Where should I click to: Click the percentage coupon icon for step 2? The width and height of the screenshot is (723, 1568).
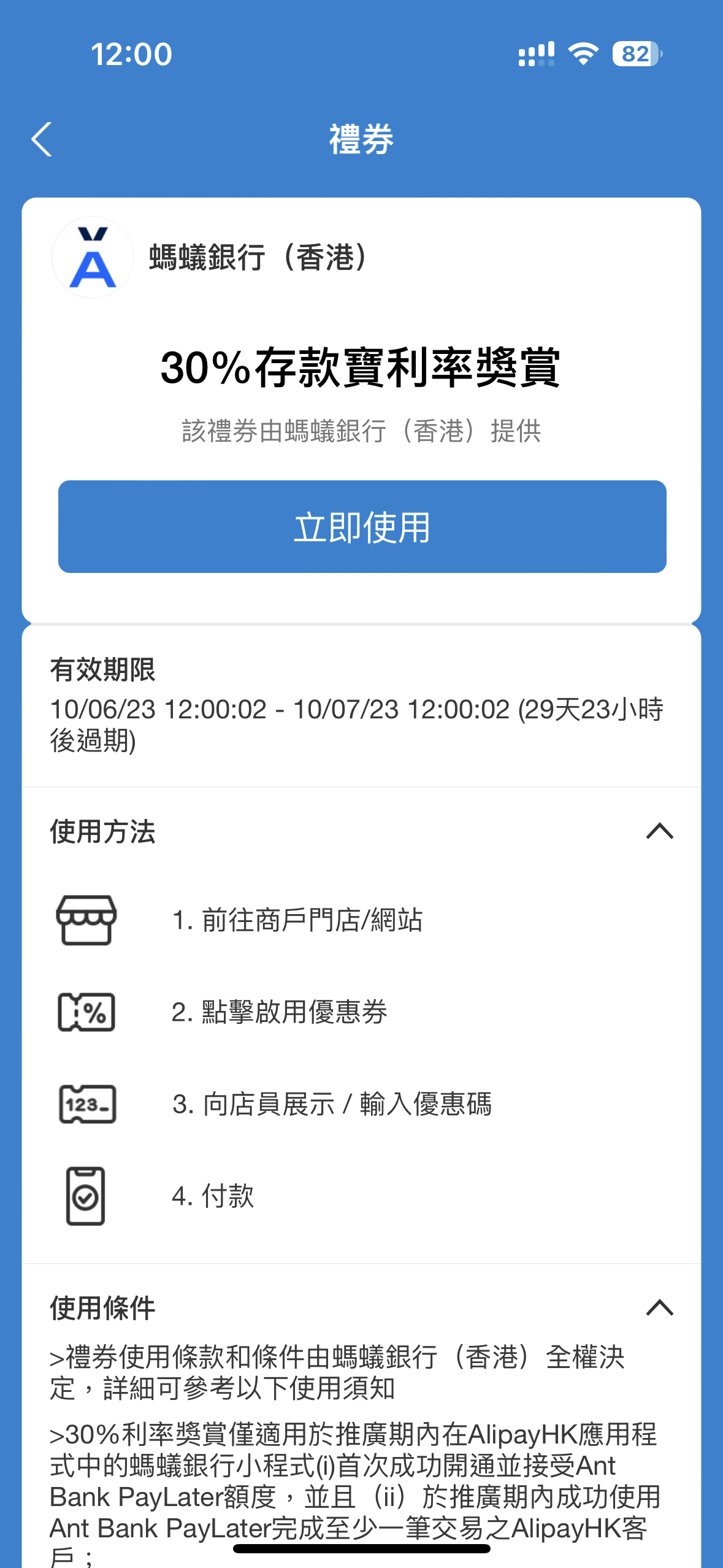coord(86,1012)
